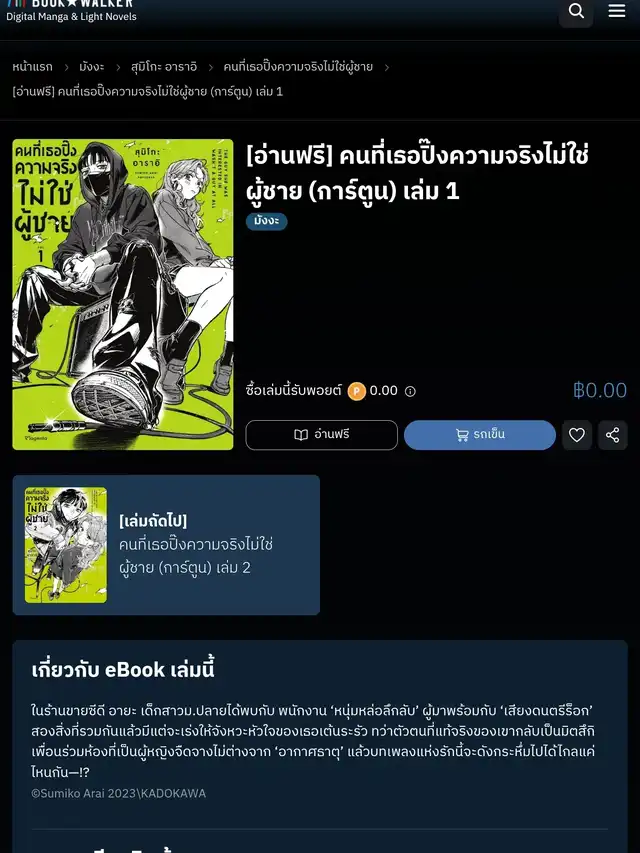
Task: Open the search icon in the header
Action: [576, 11]
